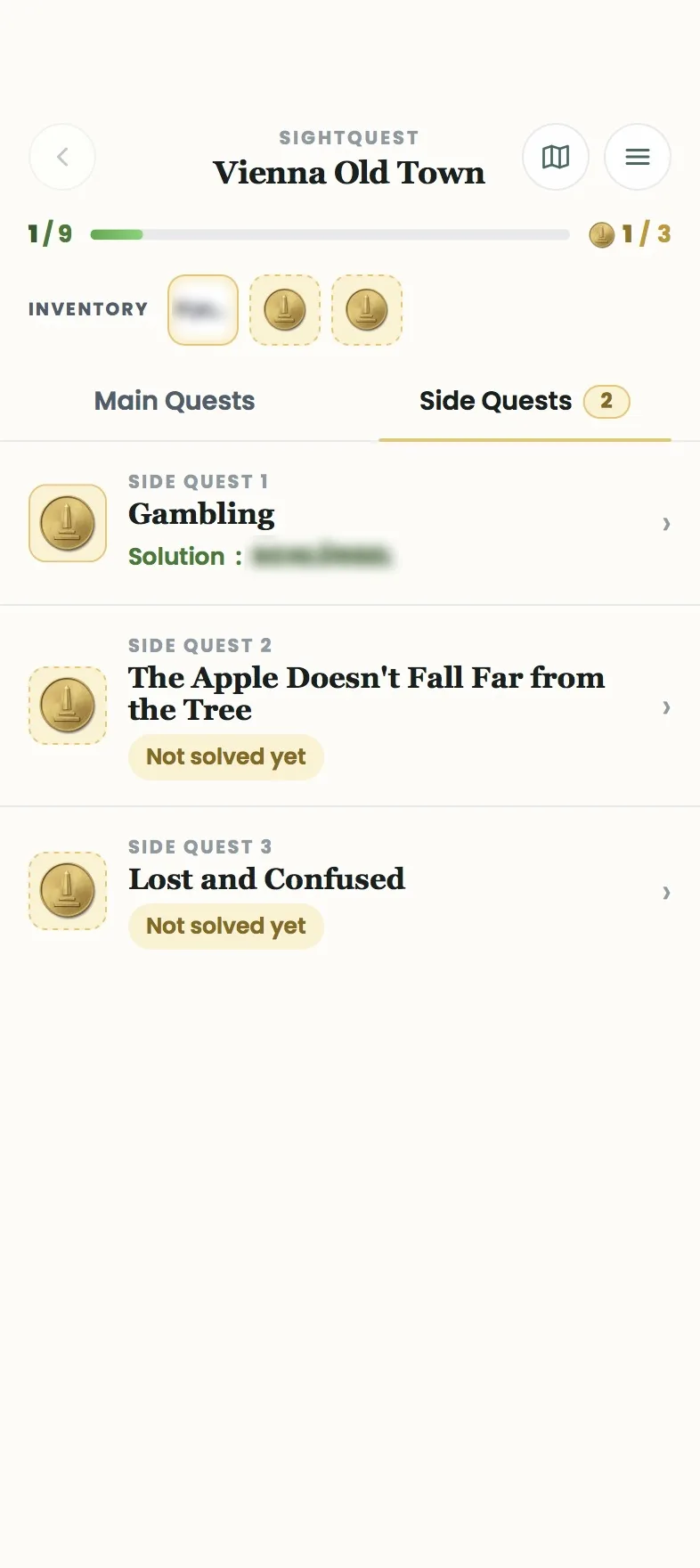
Task: Open The Apple Doesn't Fall Far quest
Action: click(350, 706)
